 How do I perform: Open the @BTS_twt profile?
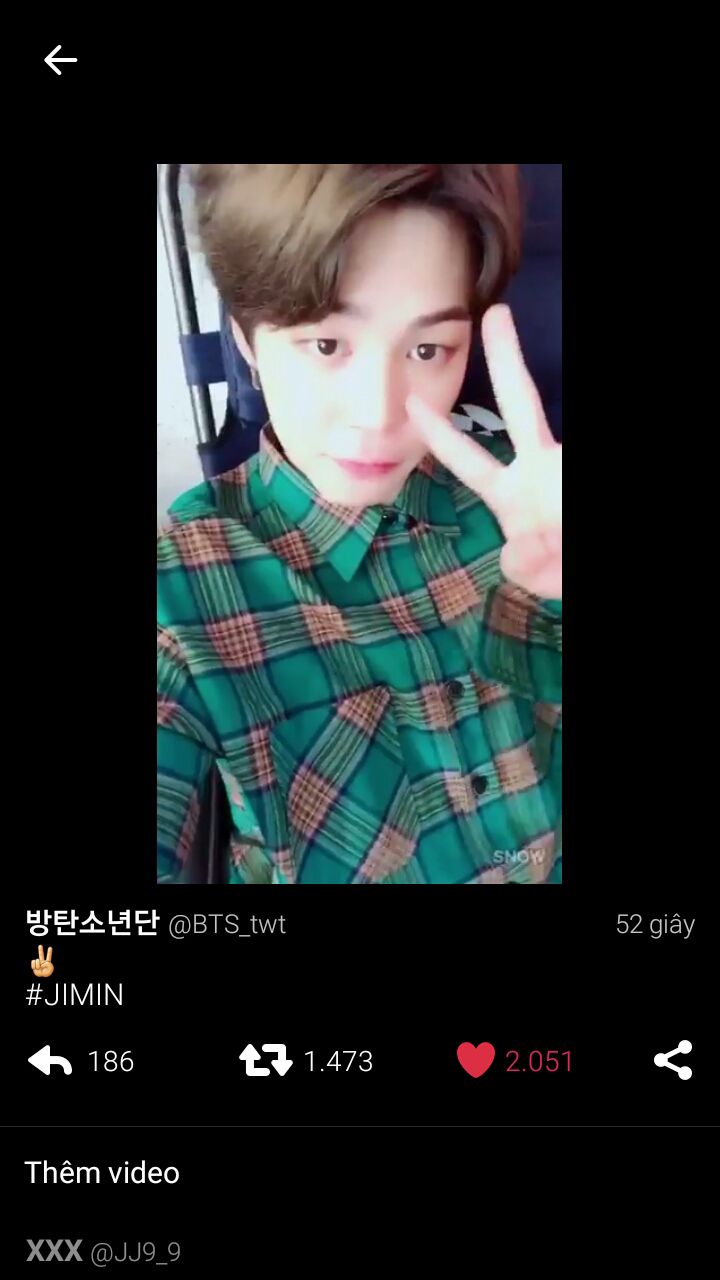[226, 925]
